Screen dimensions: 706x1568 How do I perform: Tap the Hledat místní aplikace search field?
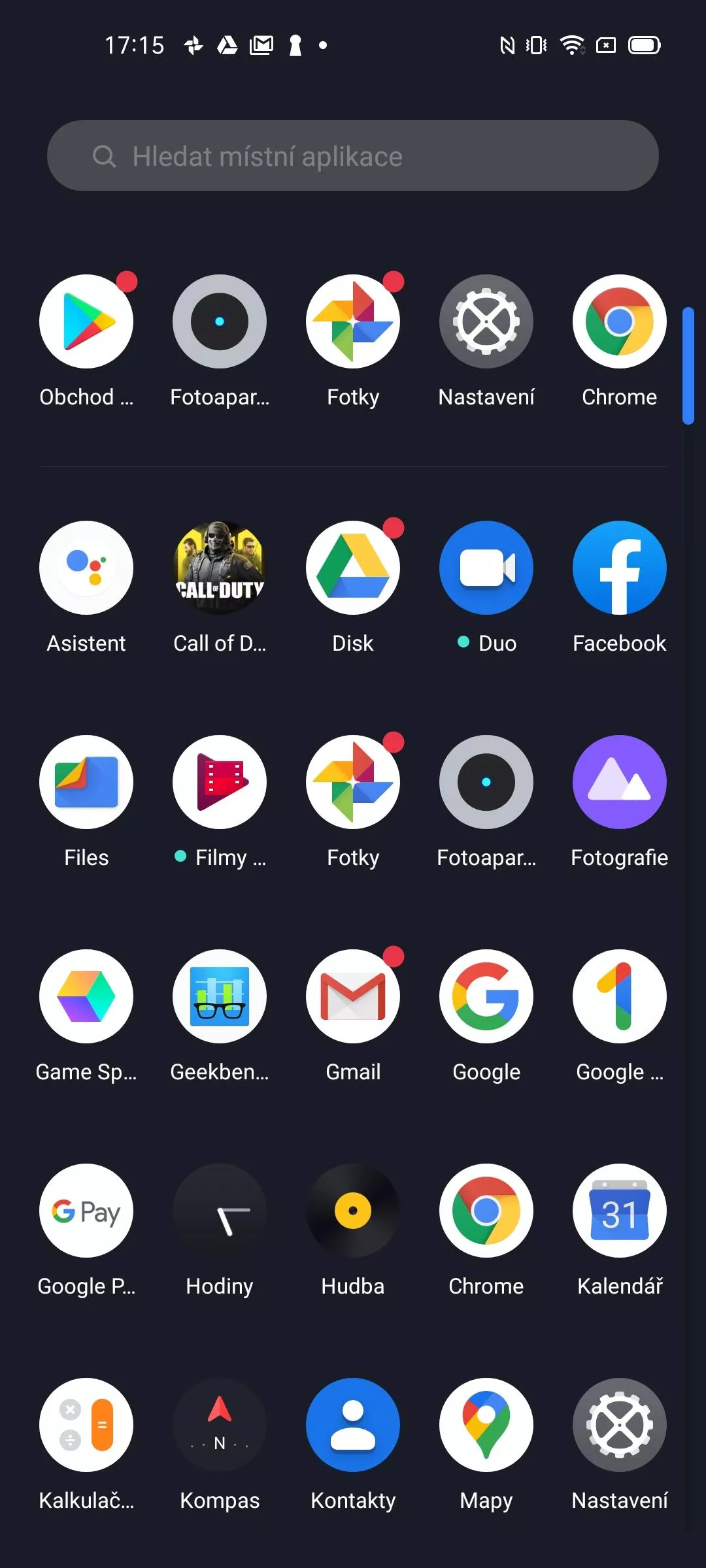[x=353, y=155]
